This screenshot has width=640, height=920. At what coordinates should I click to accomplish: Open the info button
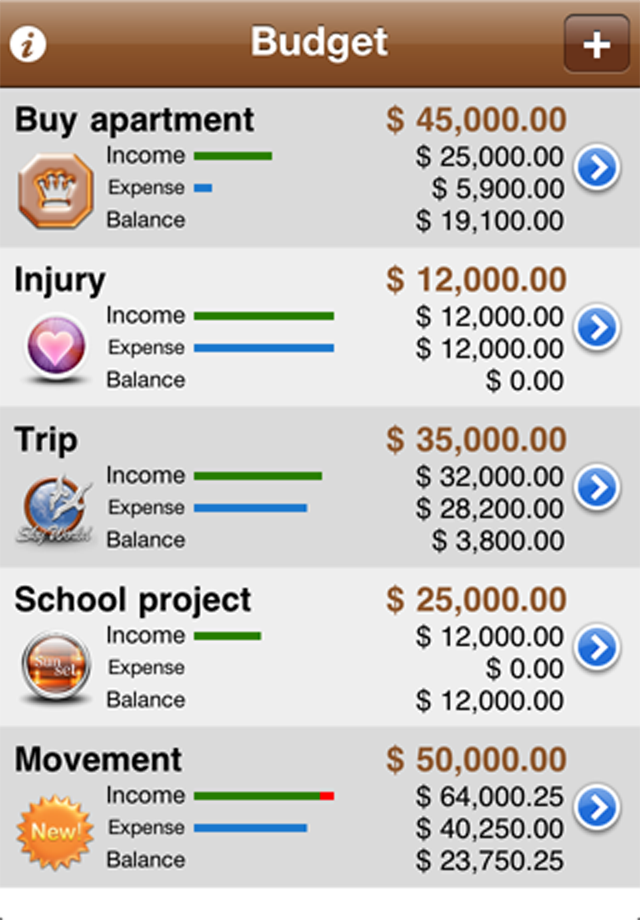[x=29, y=44]
